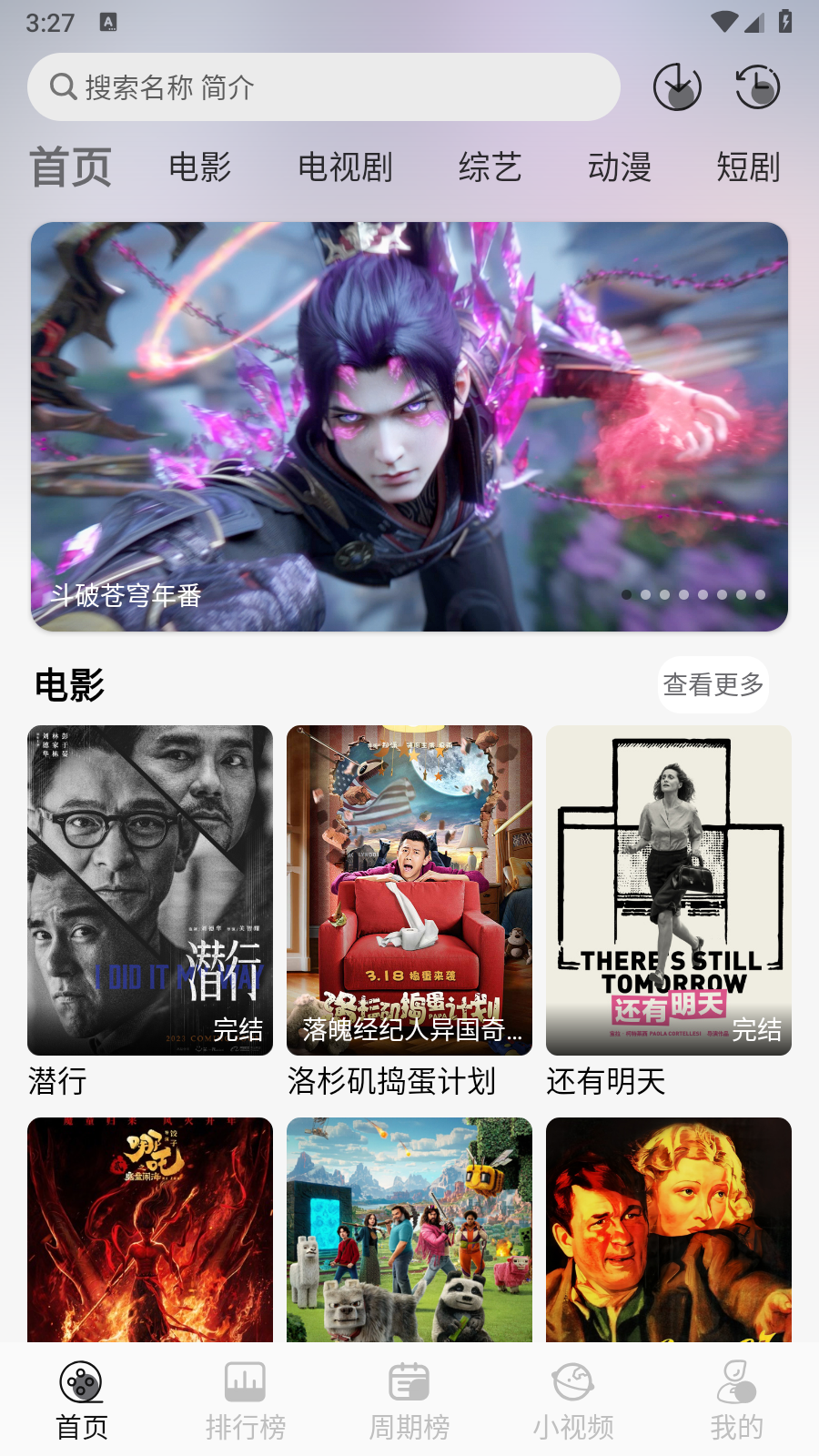Screen dimensions: 819x1456
Task: Select the first carousel indicator dot
Action: tap(628, 594)
